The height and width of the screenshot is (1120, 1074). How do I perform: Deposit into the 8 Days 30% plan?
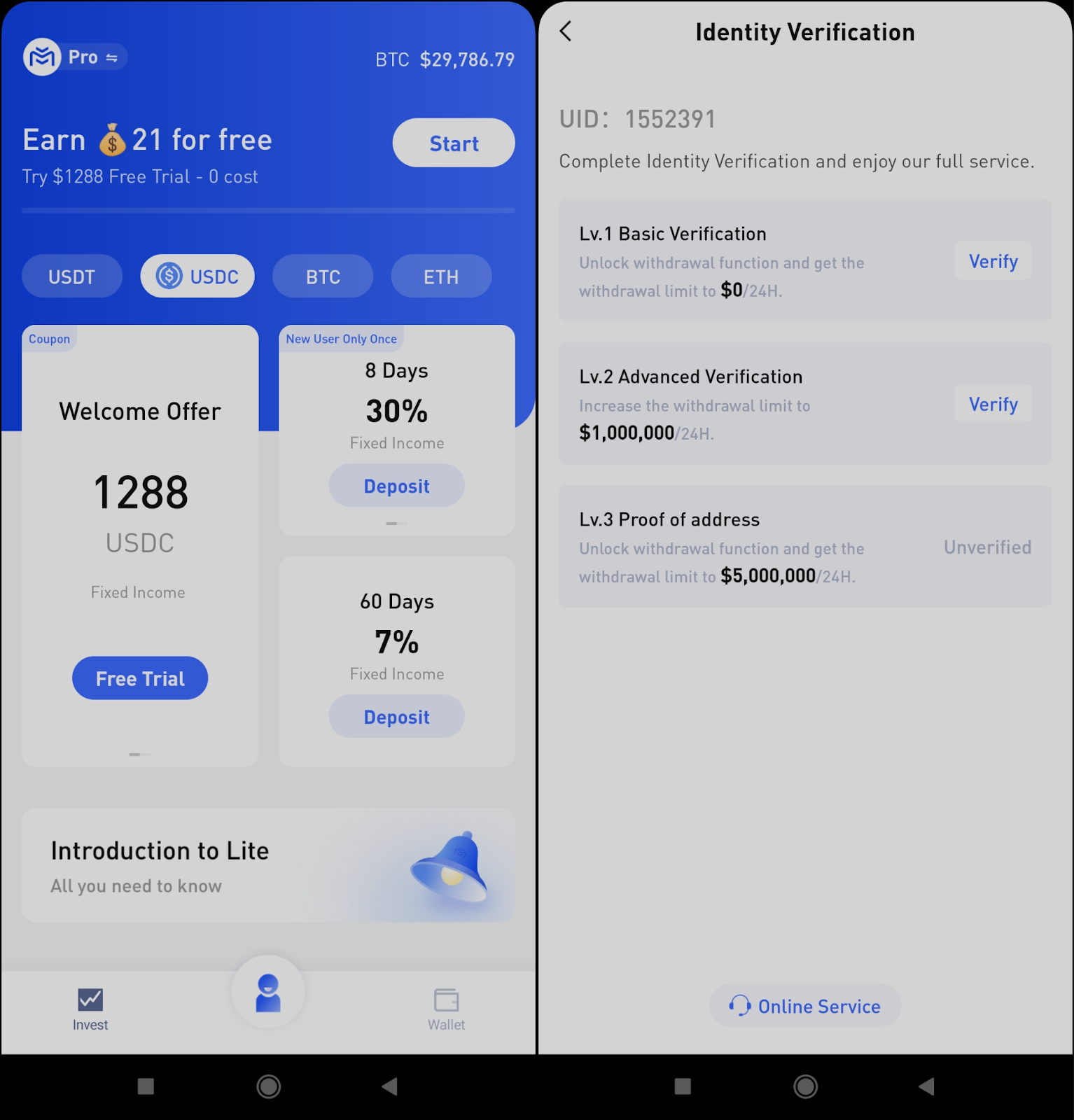pos(397,486)
